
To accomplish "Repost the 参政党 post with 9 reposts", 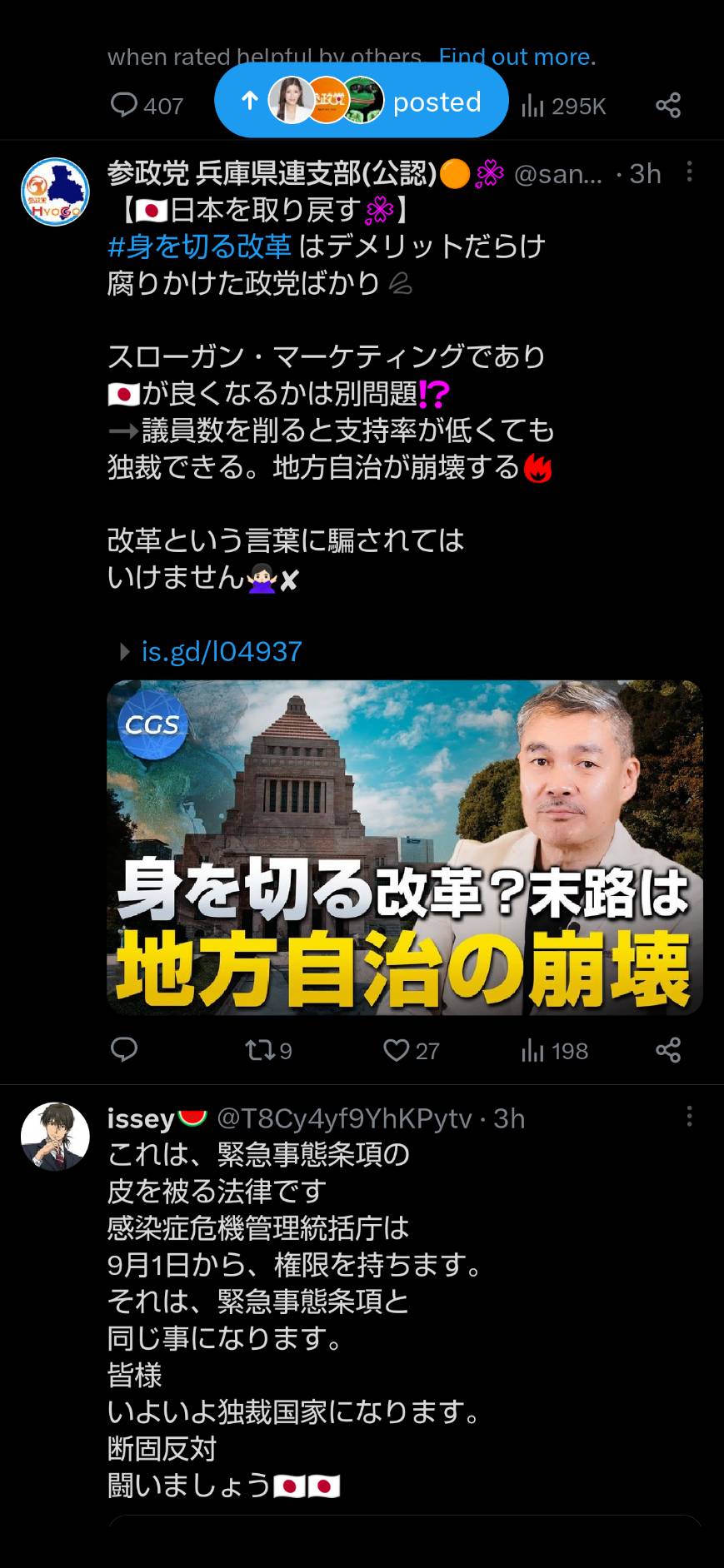I will [x=268, y=1050].
